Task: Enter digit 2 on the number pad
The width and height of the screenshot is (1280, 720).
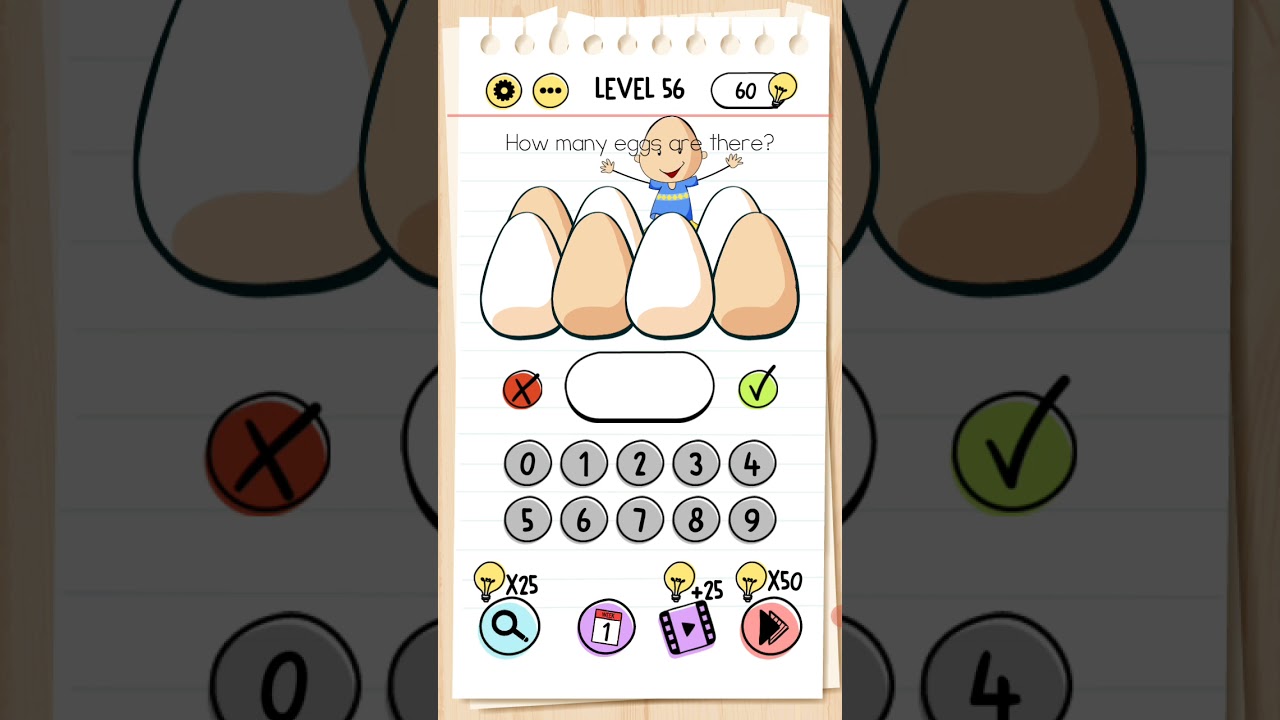Action: tap(640, 464)
